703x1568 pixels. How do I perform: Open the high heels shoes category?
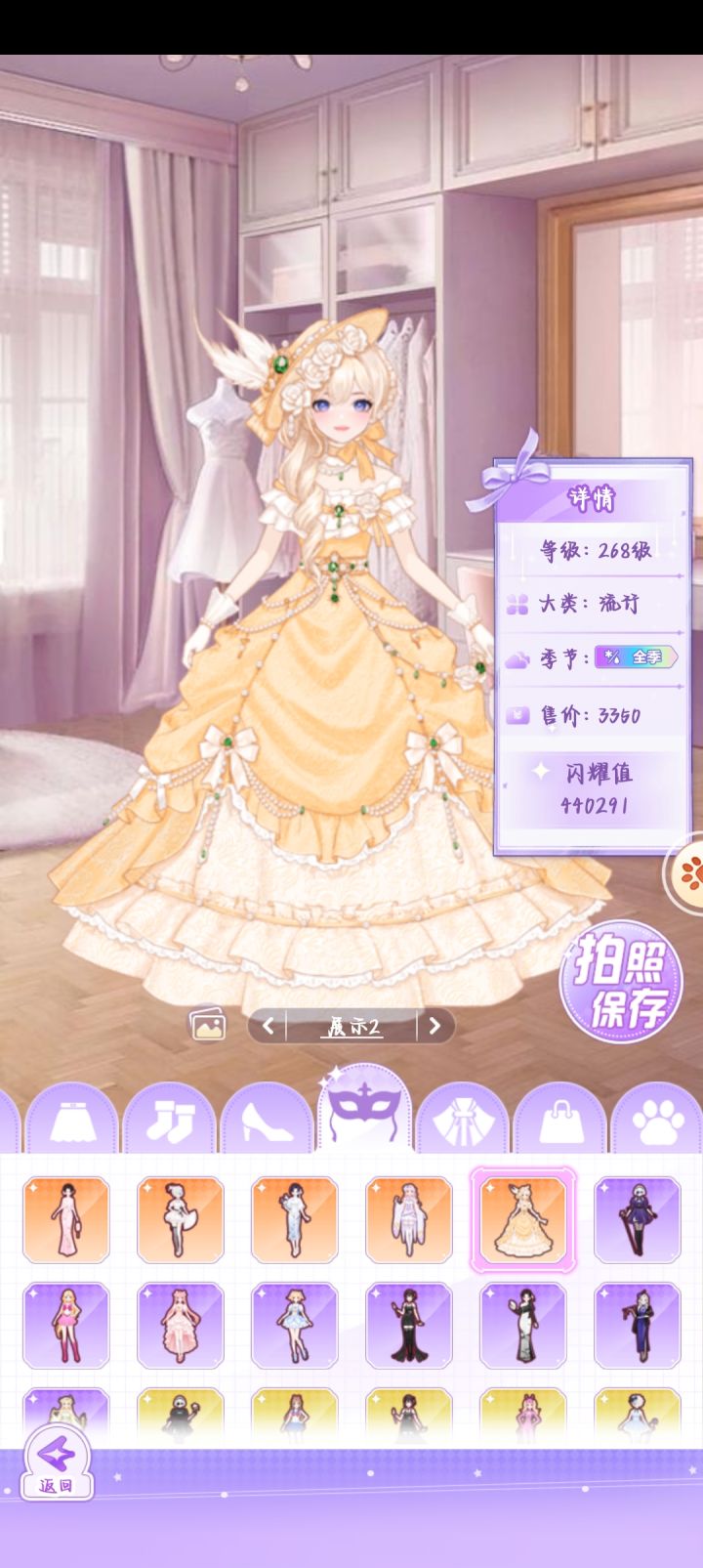coord(269,1122)
